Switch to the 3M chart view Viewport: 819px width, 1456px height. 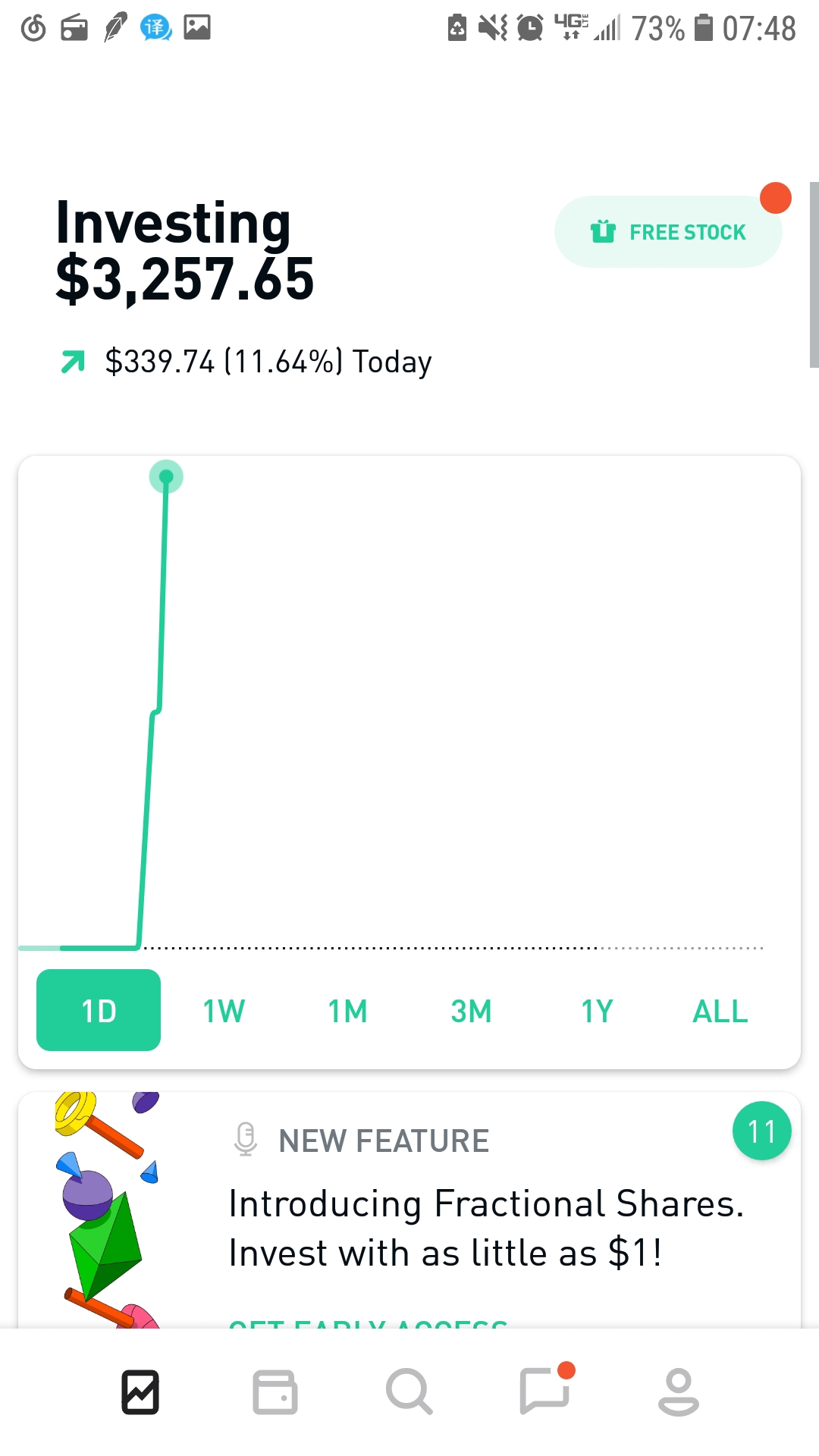[471, 1011]
